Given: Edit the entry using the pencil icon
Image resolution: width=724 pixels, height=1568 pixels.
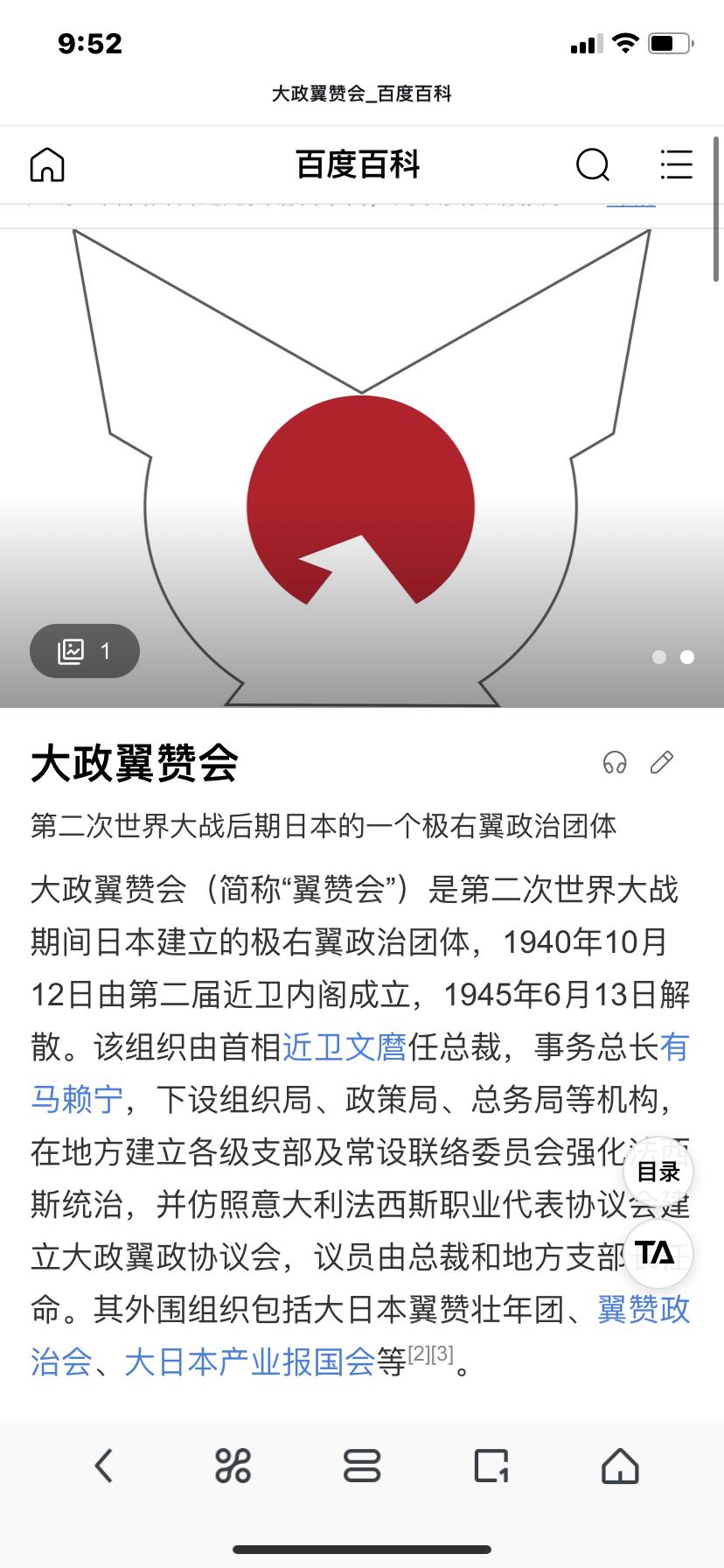Looking at the screenshot, I should [x=662, y=763].
